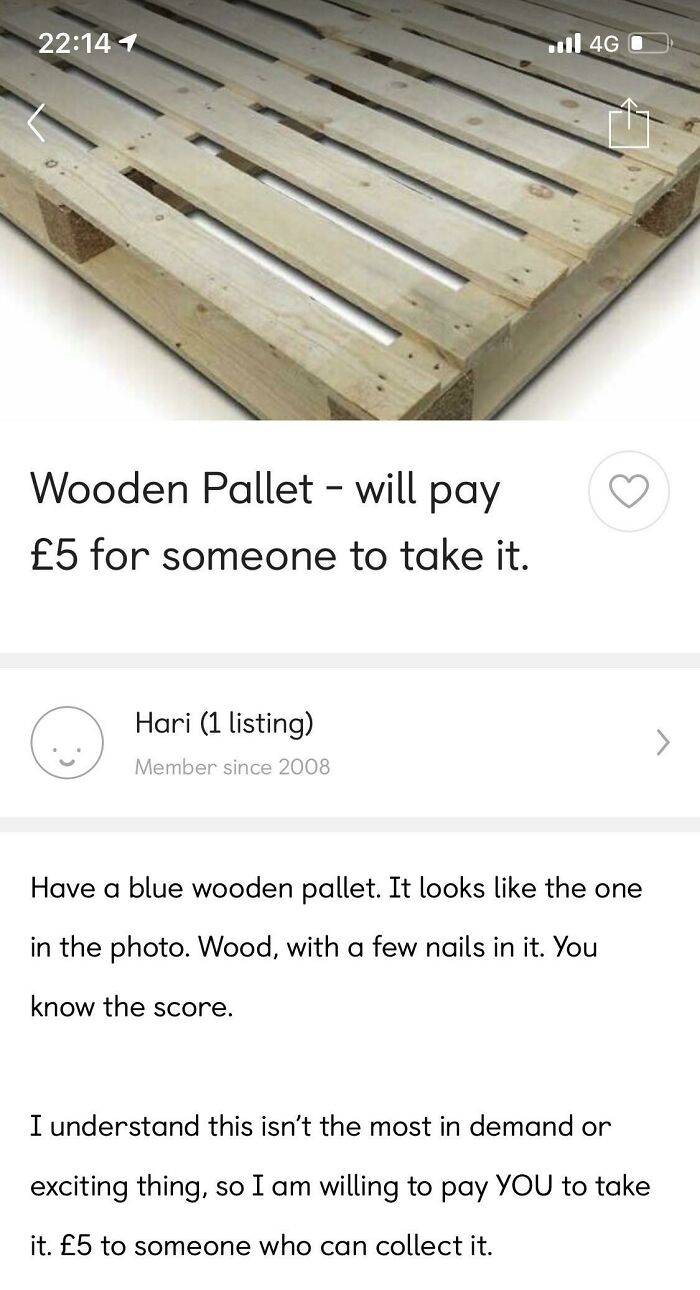Image resolution: width=700 pixels, height=1290 pixels.
Task: View the wooden pallet photo
Action: (350, 260)
